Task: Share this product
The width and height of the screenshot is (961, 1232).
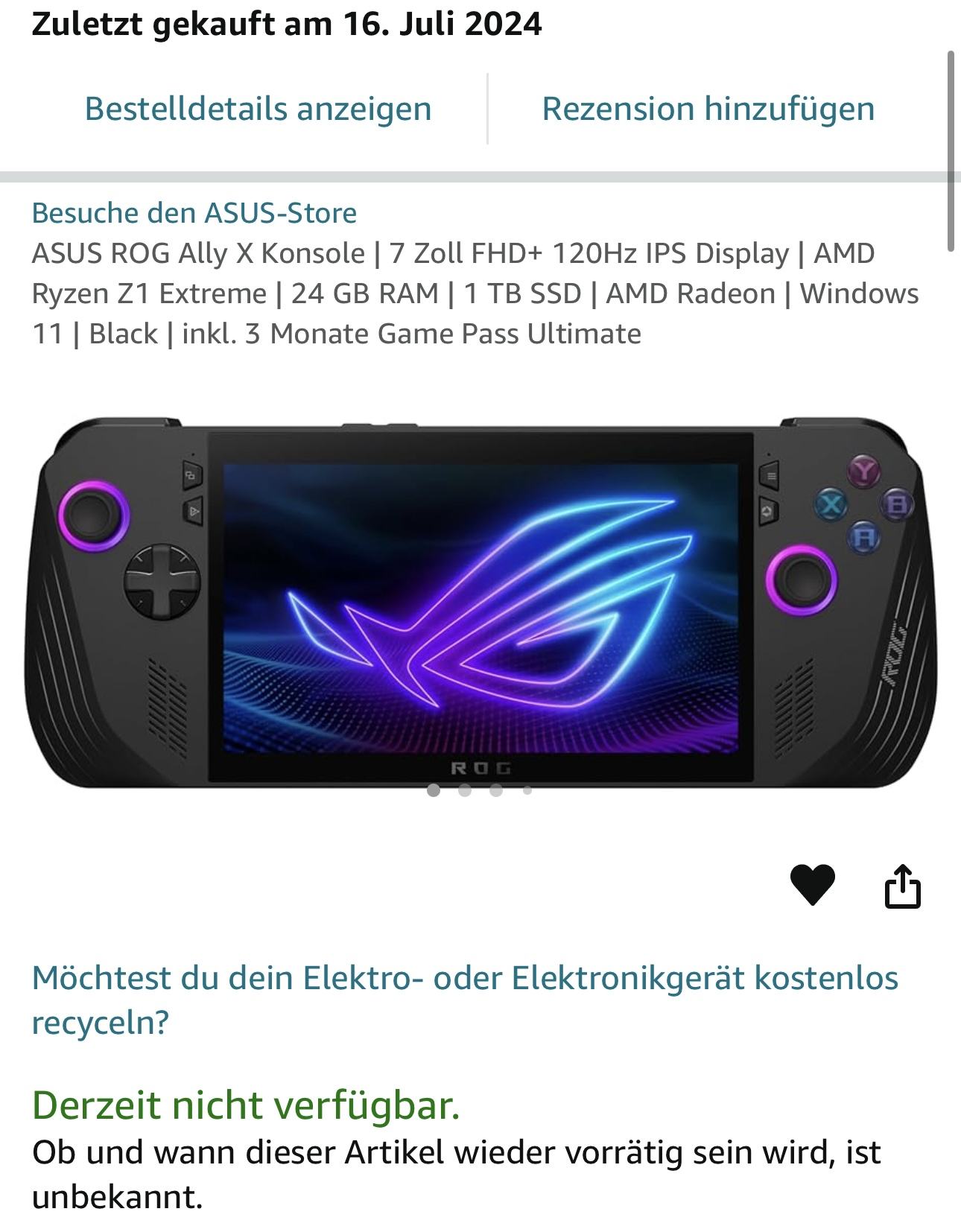Action: tap(902, 886)
